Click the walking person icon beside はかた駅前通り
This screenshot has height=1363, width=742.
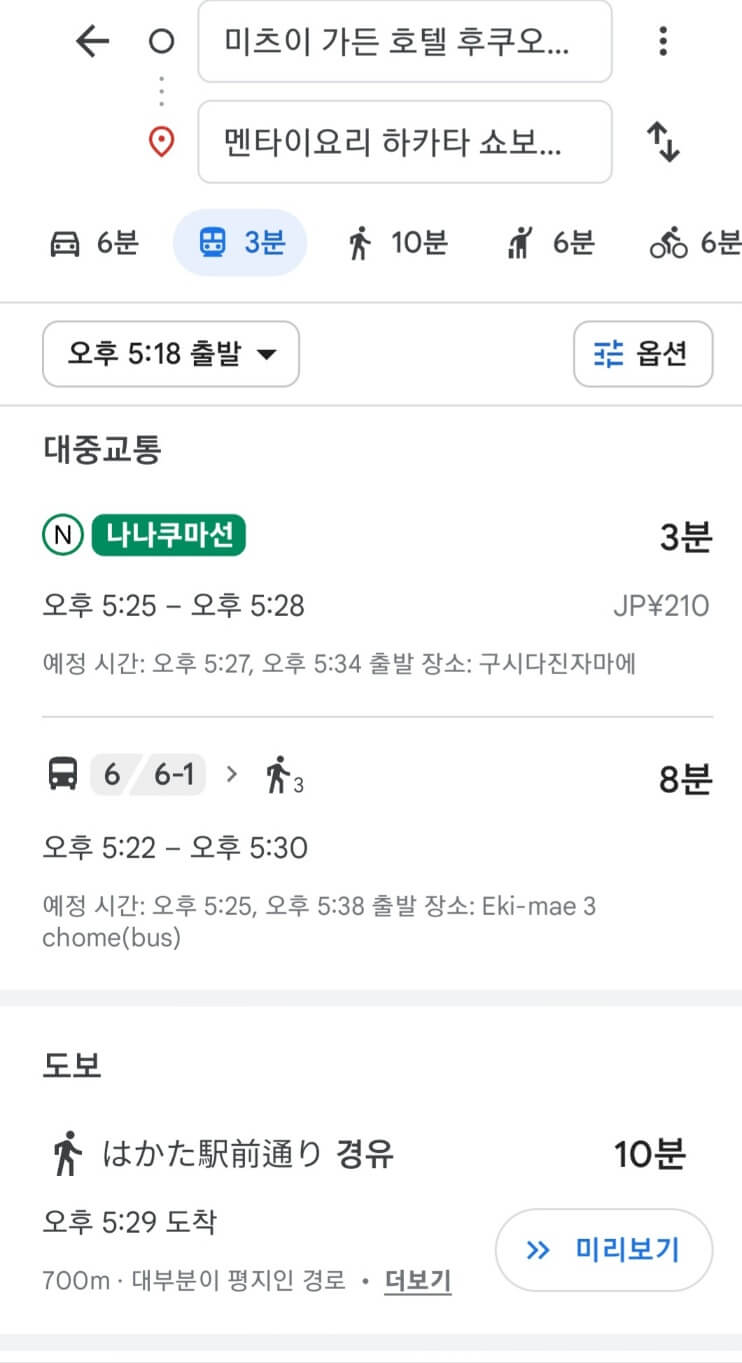(x=64, y=1152)
